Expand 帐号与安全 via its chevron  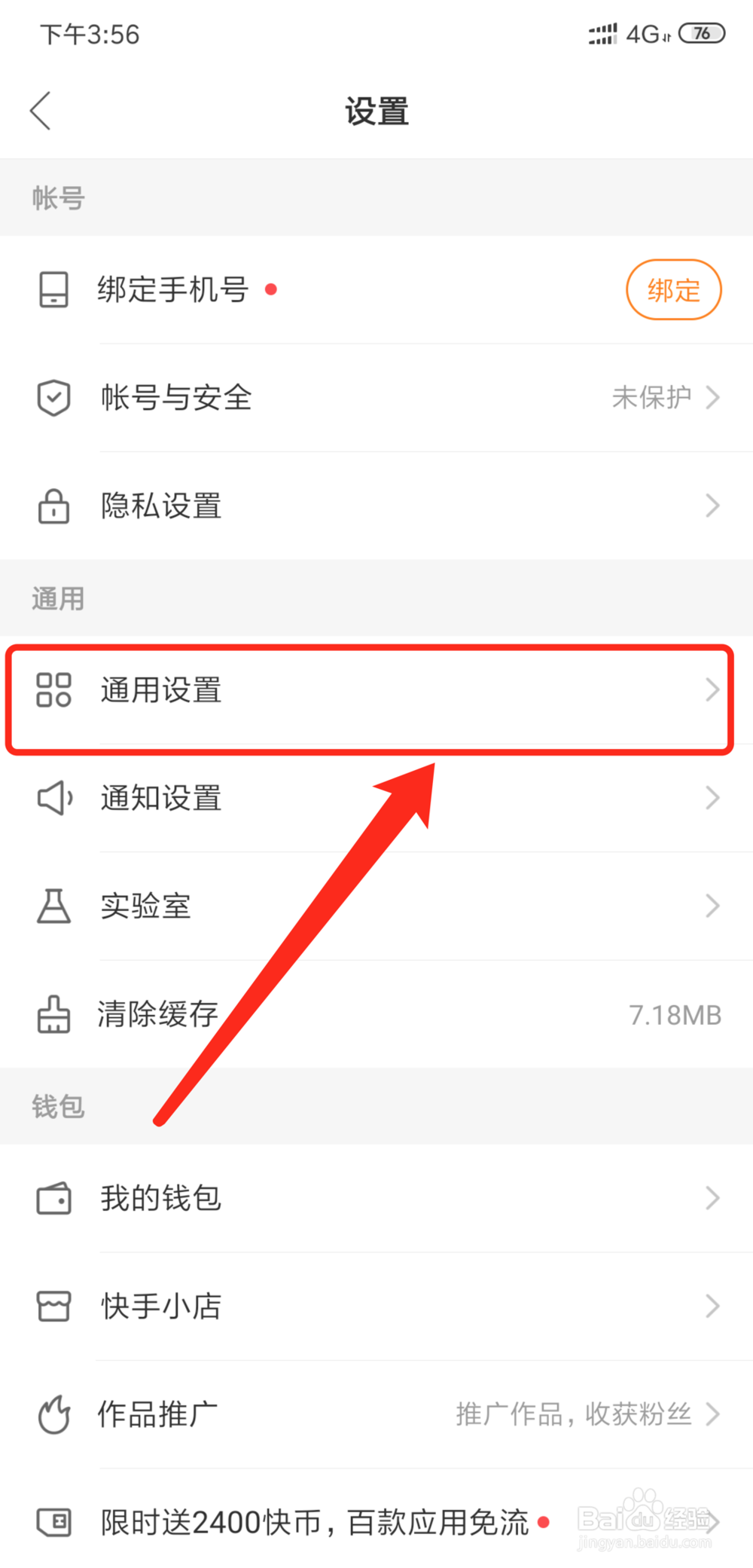pyautogui.click(x=712, y=398)
